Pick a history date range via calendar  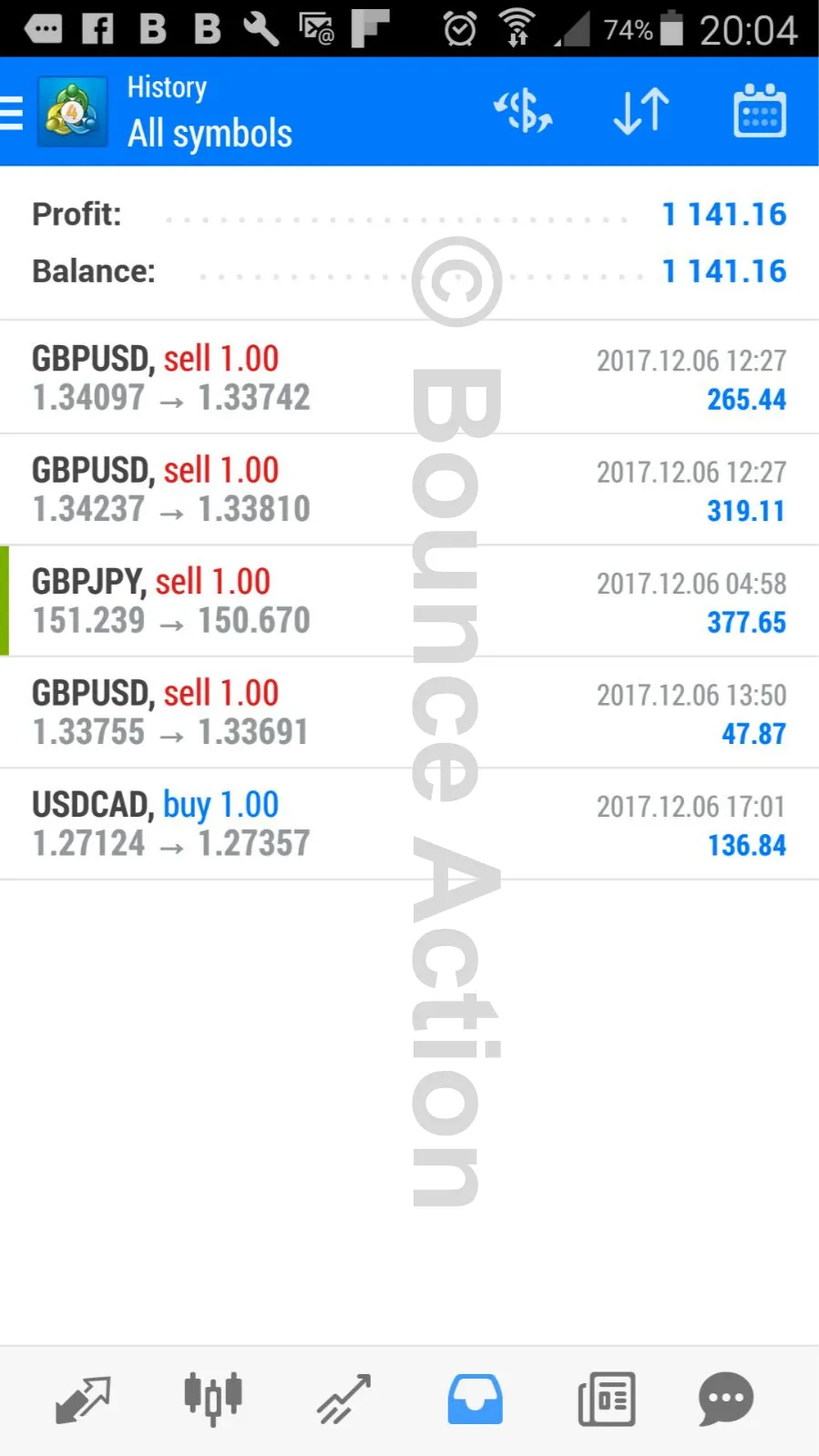pyautogui.click(x=759, y=113)
